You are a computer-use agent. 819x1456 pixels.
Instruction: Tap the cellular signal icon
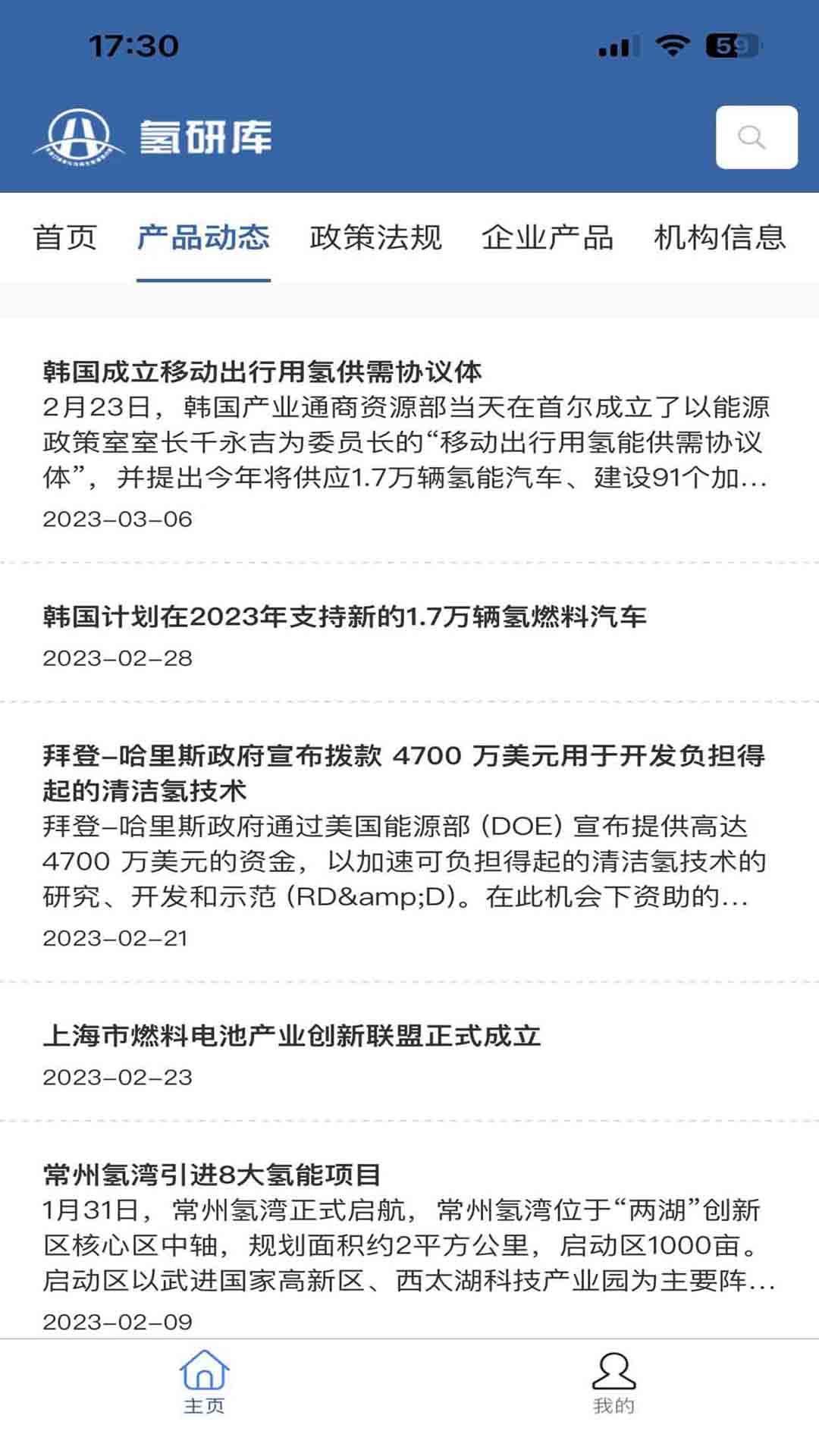[614, 44]
